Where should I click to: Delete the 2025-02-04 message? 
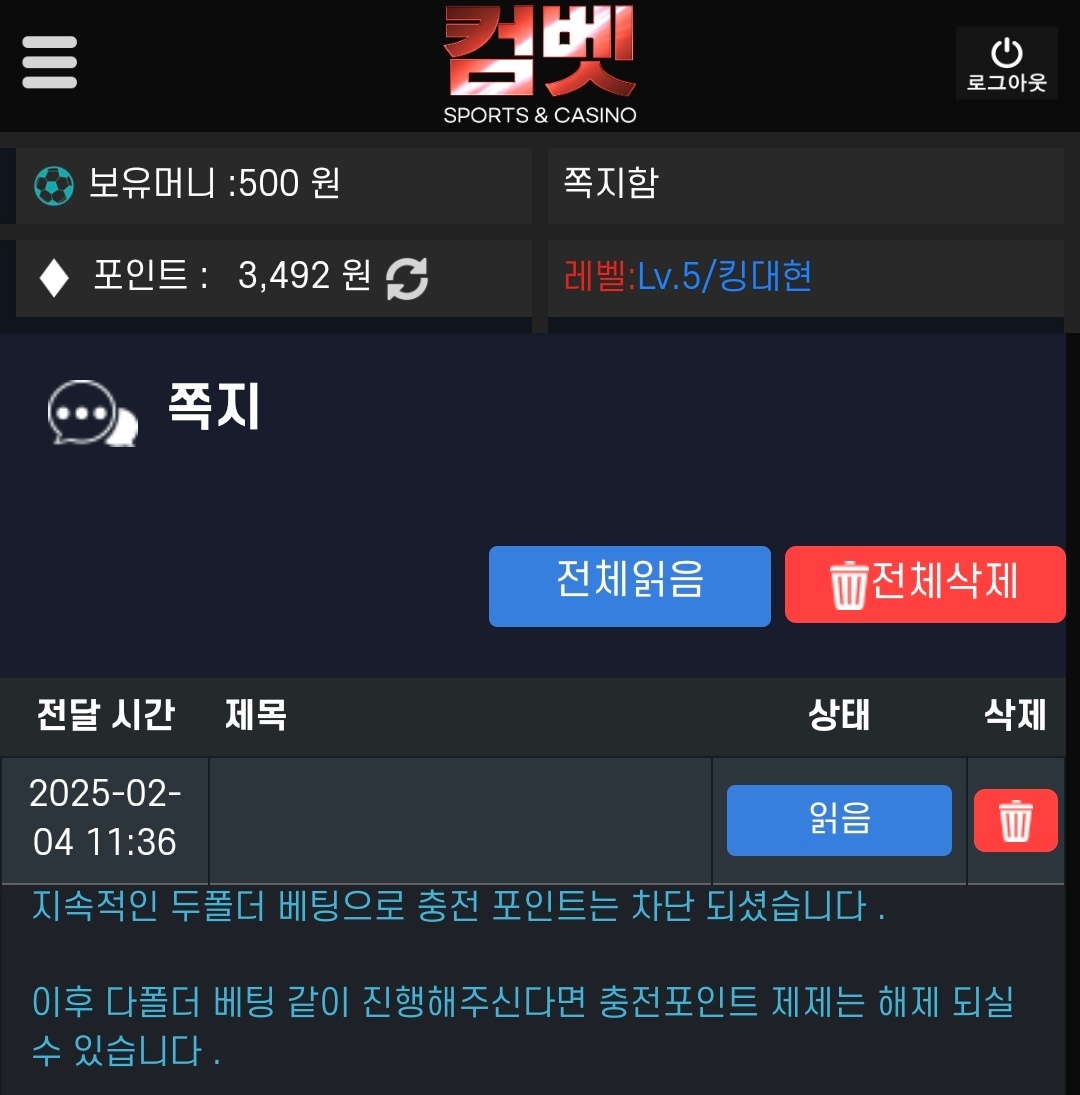pyautogui.click(x=1015, y=820)
